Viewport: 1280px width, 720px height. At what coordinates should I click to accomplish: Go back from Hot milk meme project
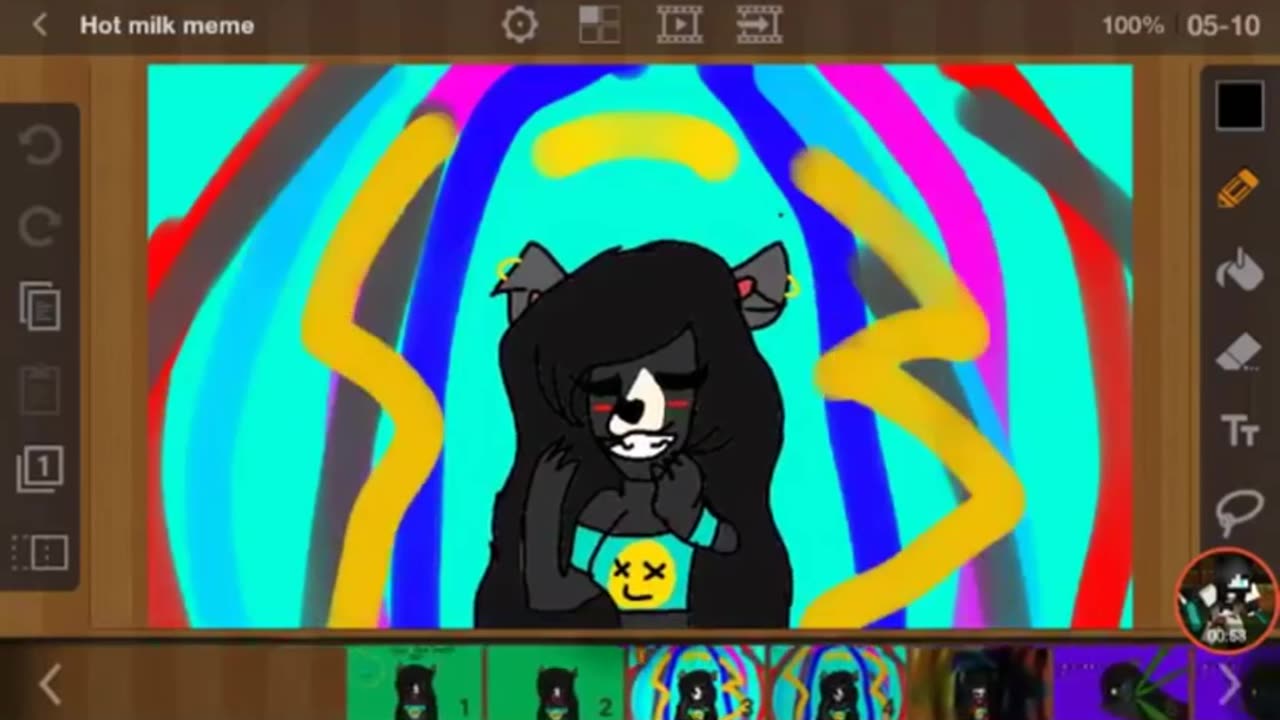40,25
